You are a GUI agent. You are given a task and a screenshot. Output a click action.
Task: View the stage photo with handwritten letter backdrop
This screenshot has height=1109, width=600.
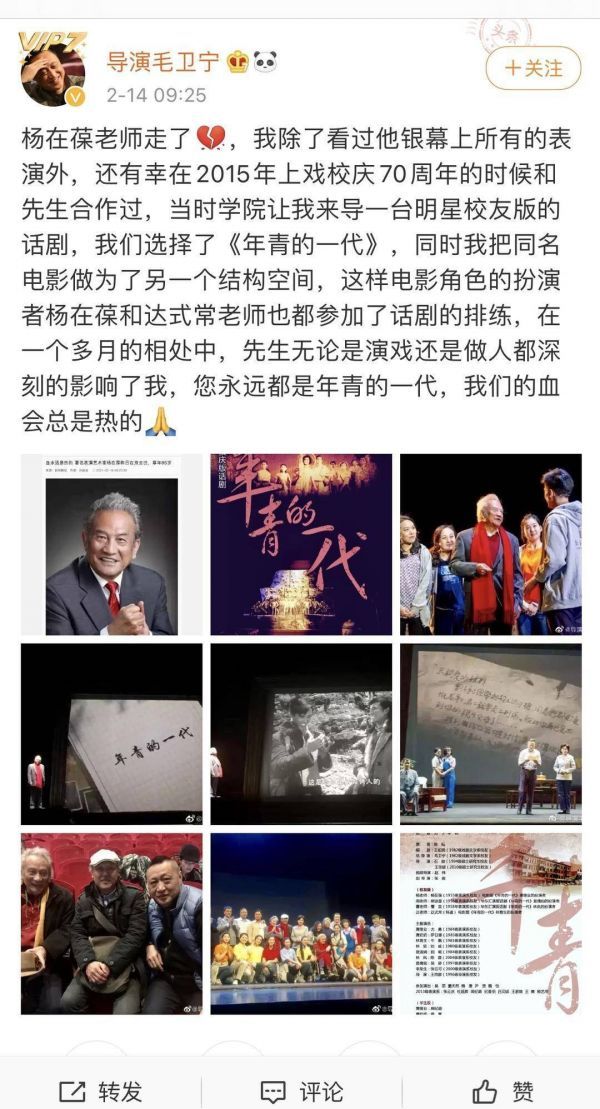coord(491,734)
